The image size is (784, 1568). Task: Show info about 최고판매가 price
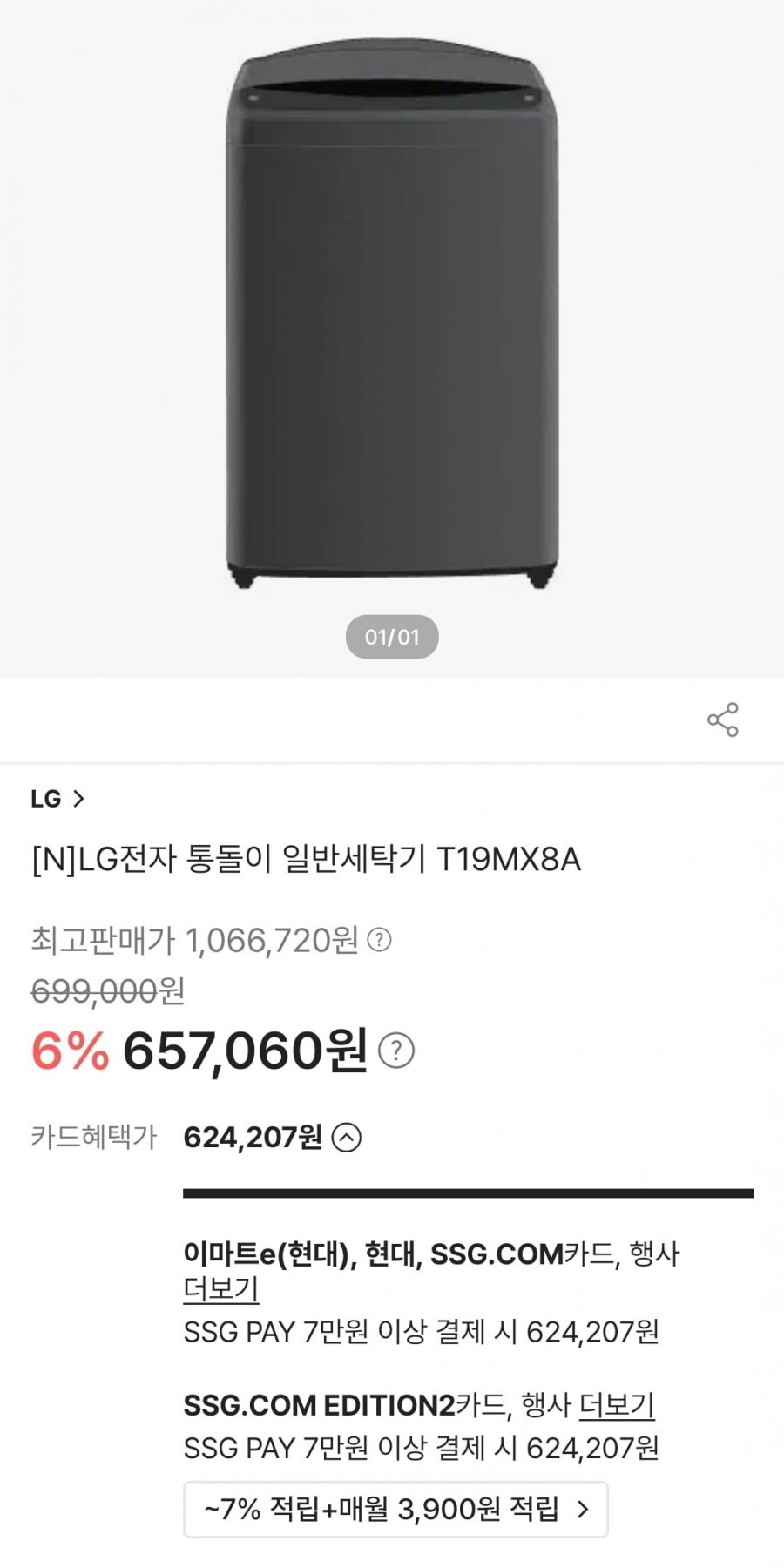coord(379,940)
